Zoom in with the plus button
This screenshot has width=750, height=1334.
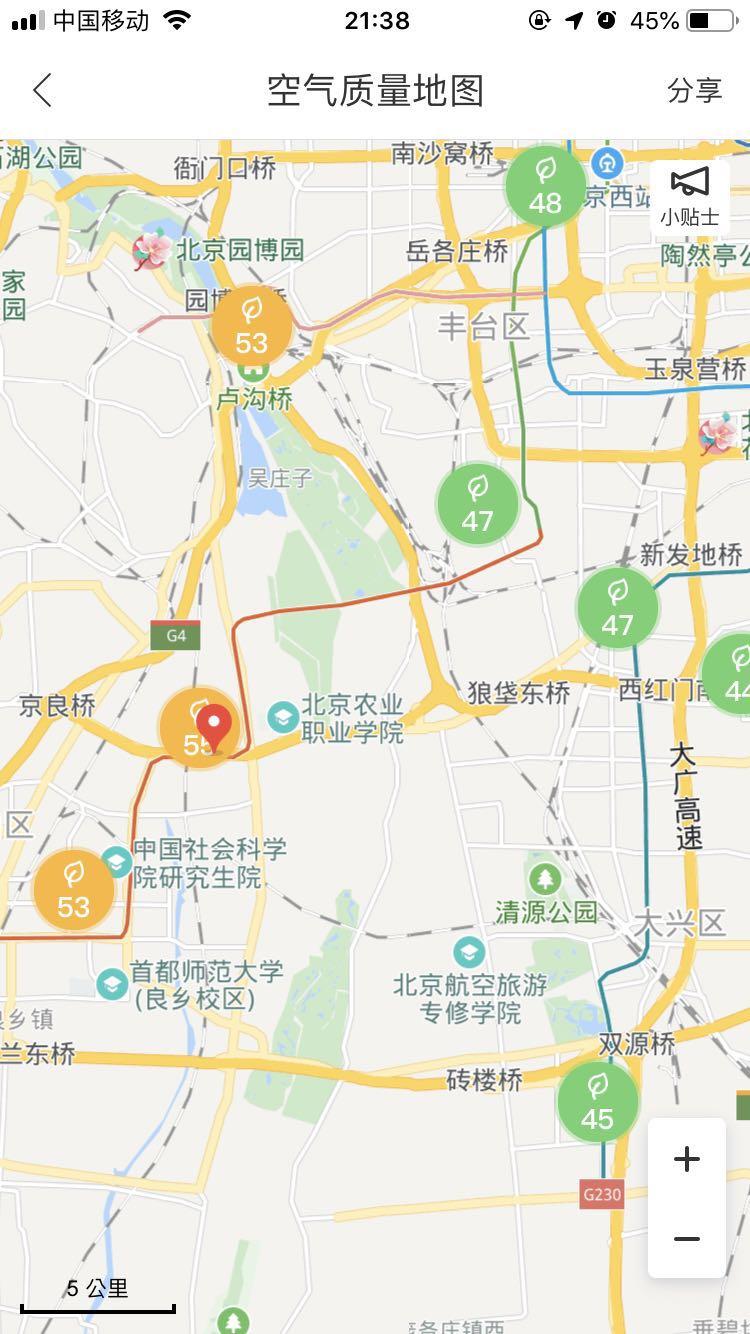687,1159
